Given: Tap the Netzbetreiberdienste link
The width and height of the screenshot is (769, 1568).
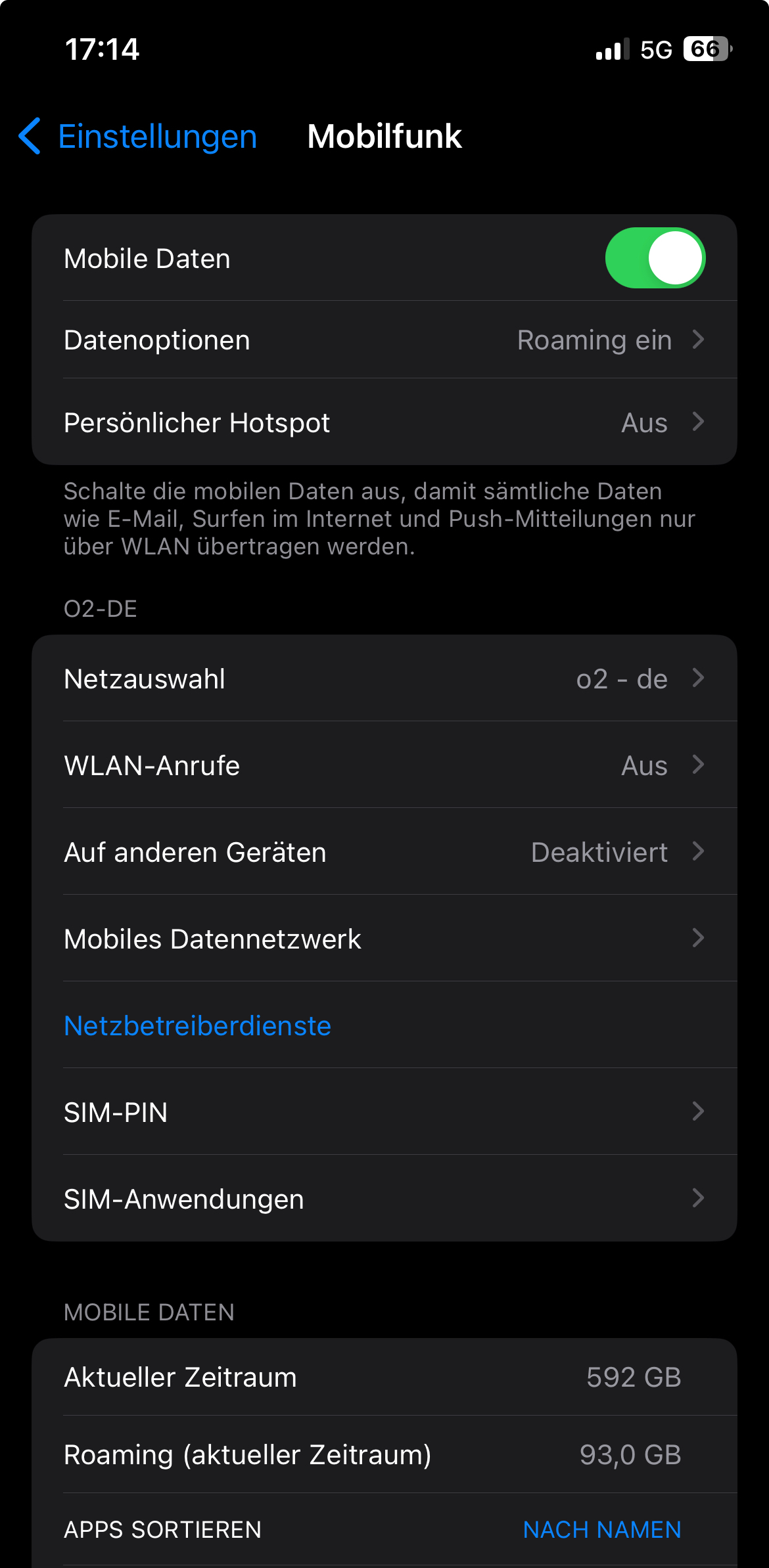Looking at the screenshot, I should point(197,1025).
